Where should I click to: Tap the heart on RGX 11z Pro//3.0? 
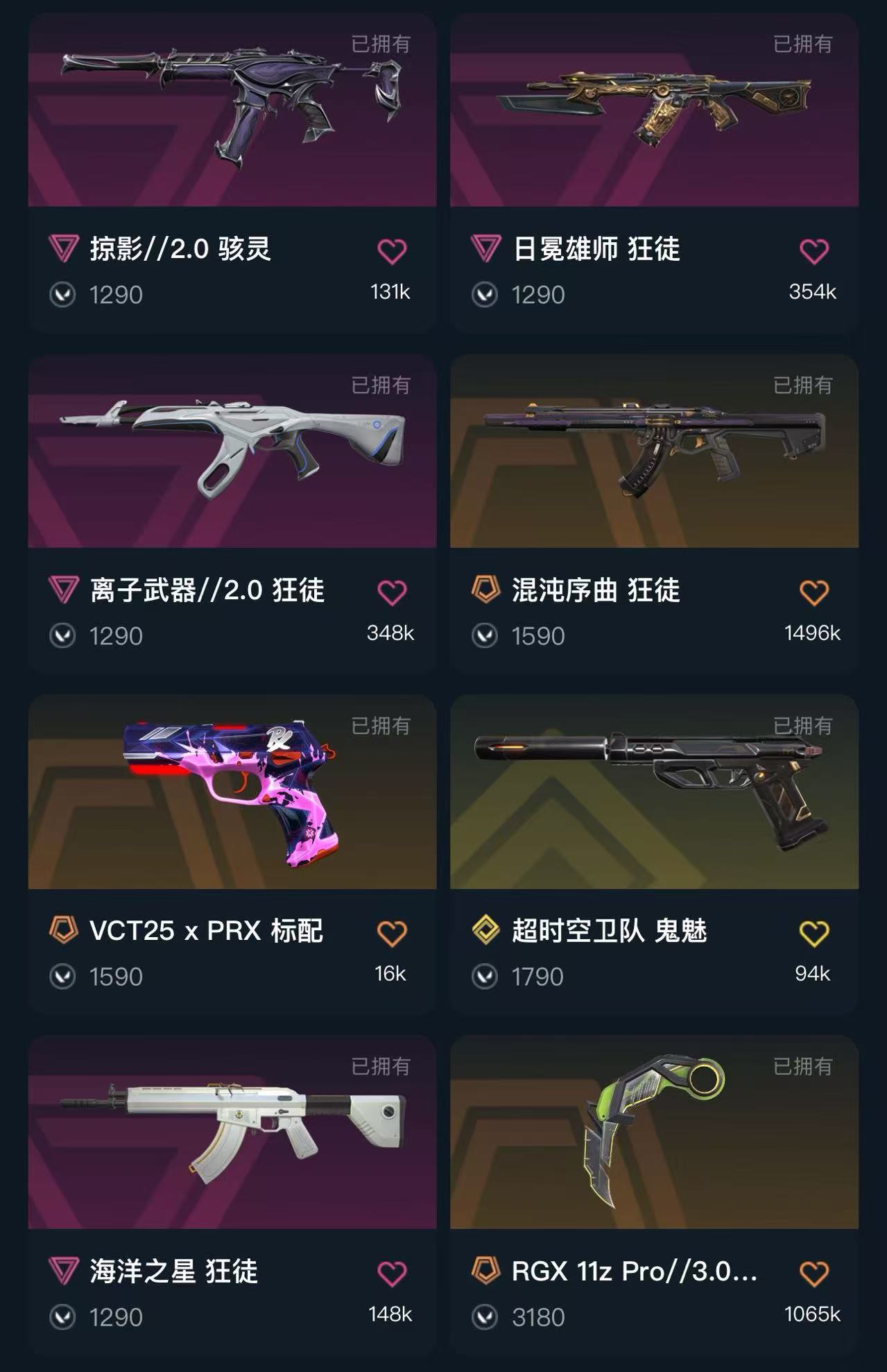(814, 1274)
